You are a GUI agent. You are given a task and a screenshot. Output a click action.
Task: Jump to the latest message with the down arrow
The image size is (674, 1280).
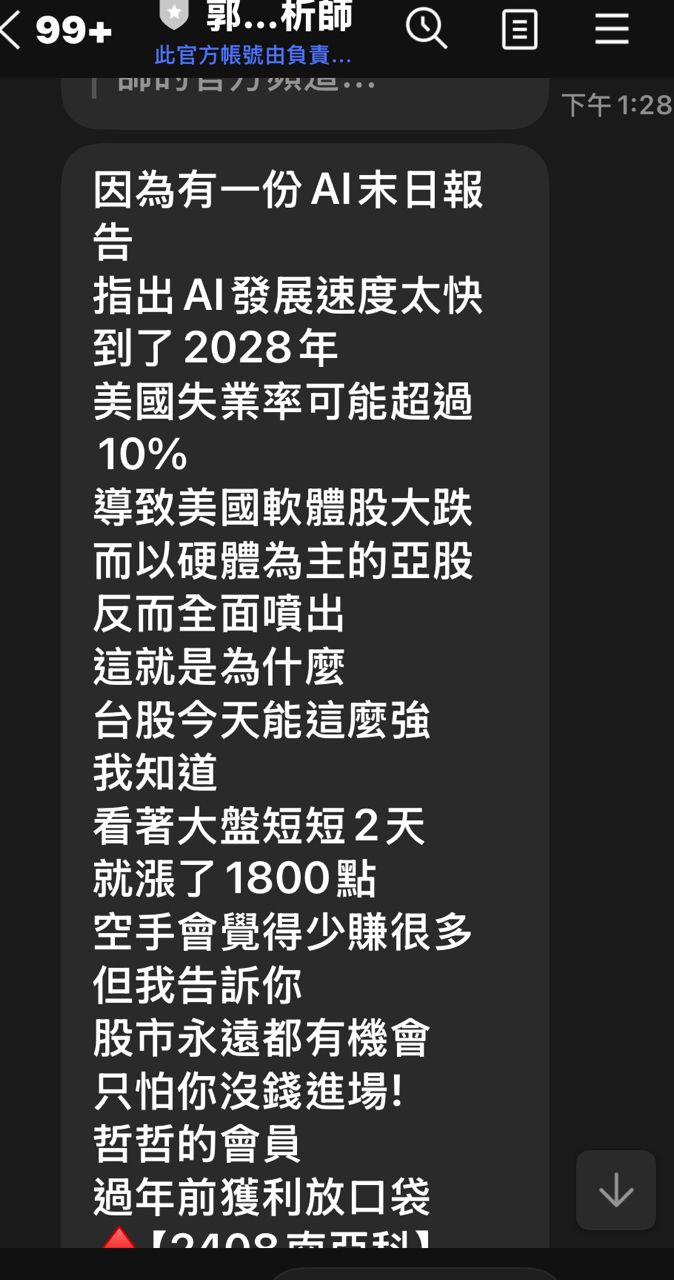[x=615, y=1190]
